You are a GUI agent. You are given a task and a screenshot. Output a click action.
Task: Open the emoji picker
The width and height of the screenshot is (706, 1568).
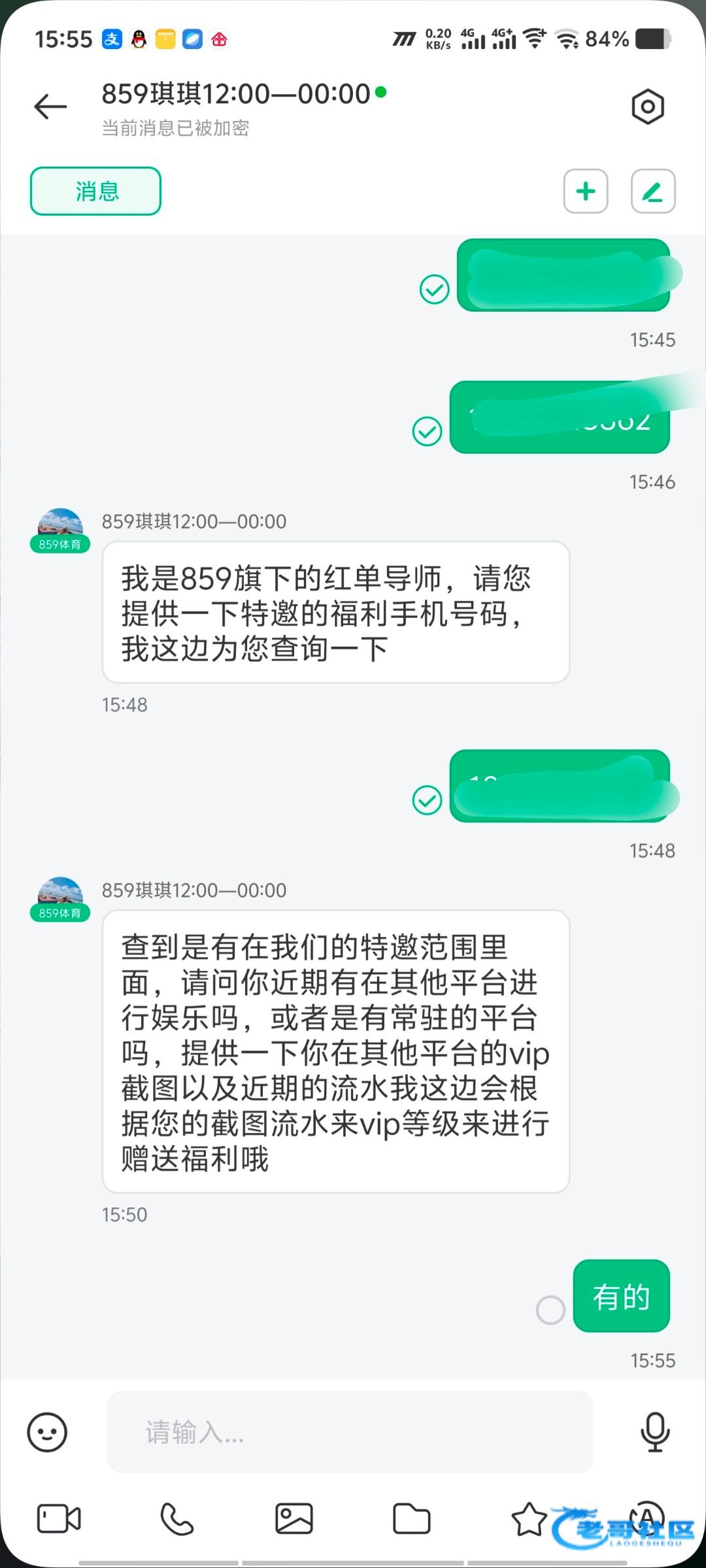(47, 1432)
